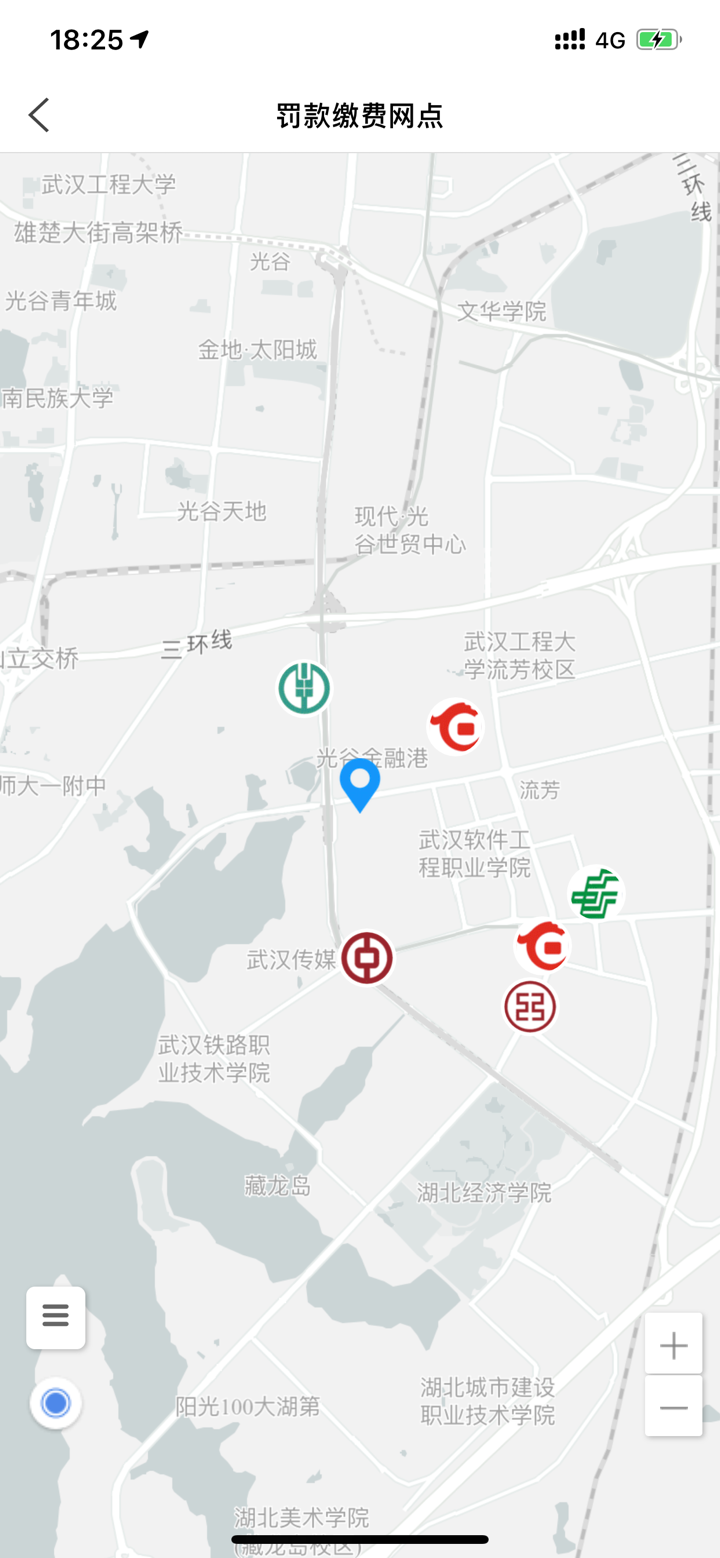This screenshot has width=720, height=1558.
Task: Tap the cellular signal bars icon
Action: [570, 39]
